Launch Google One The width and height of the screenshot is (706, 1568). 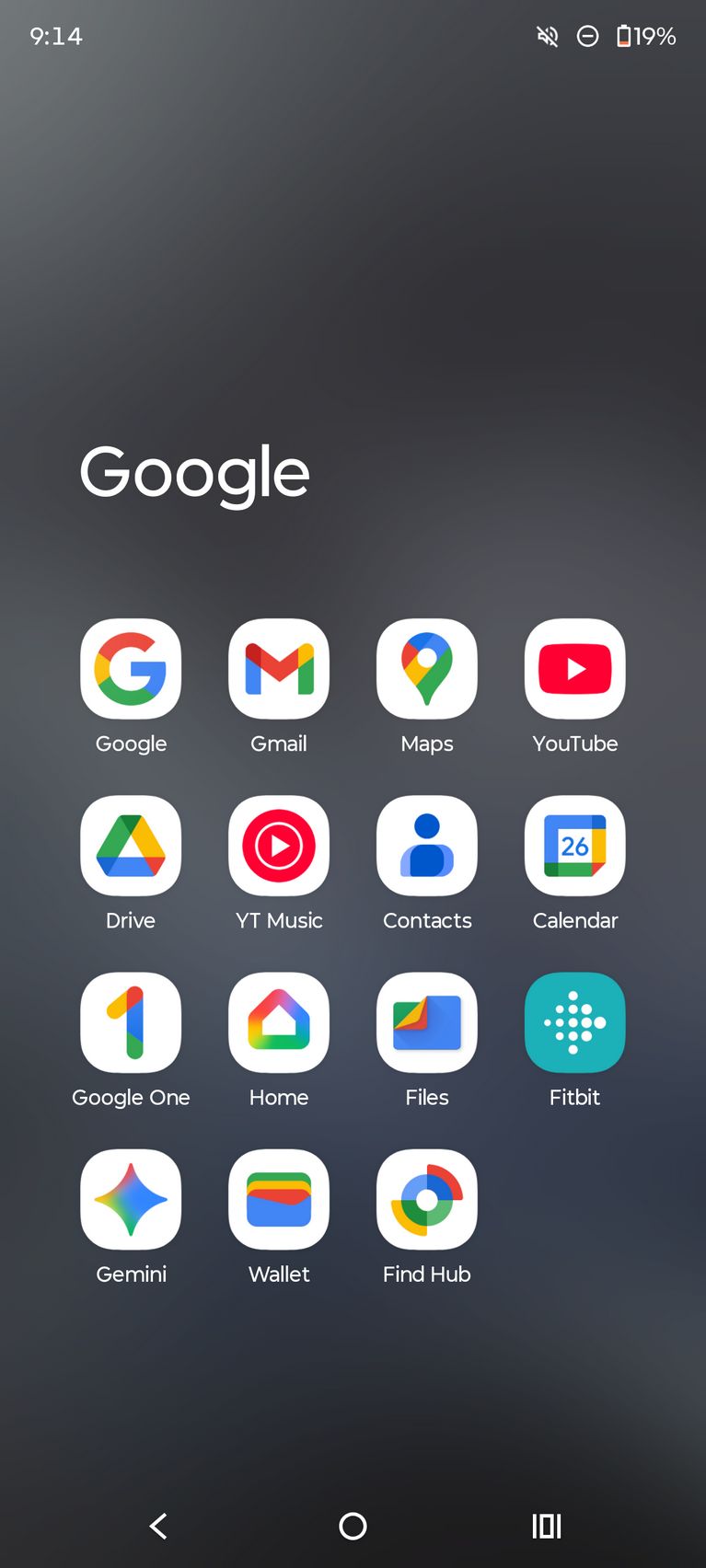click(131, 1022)
